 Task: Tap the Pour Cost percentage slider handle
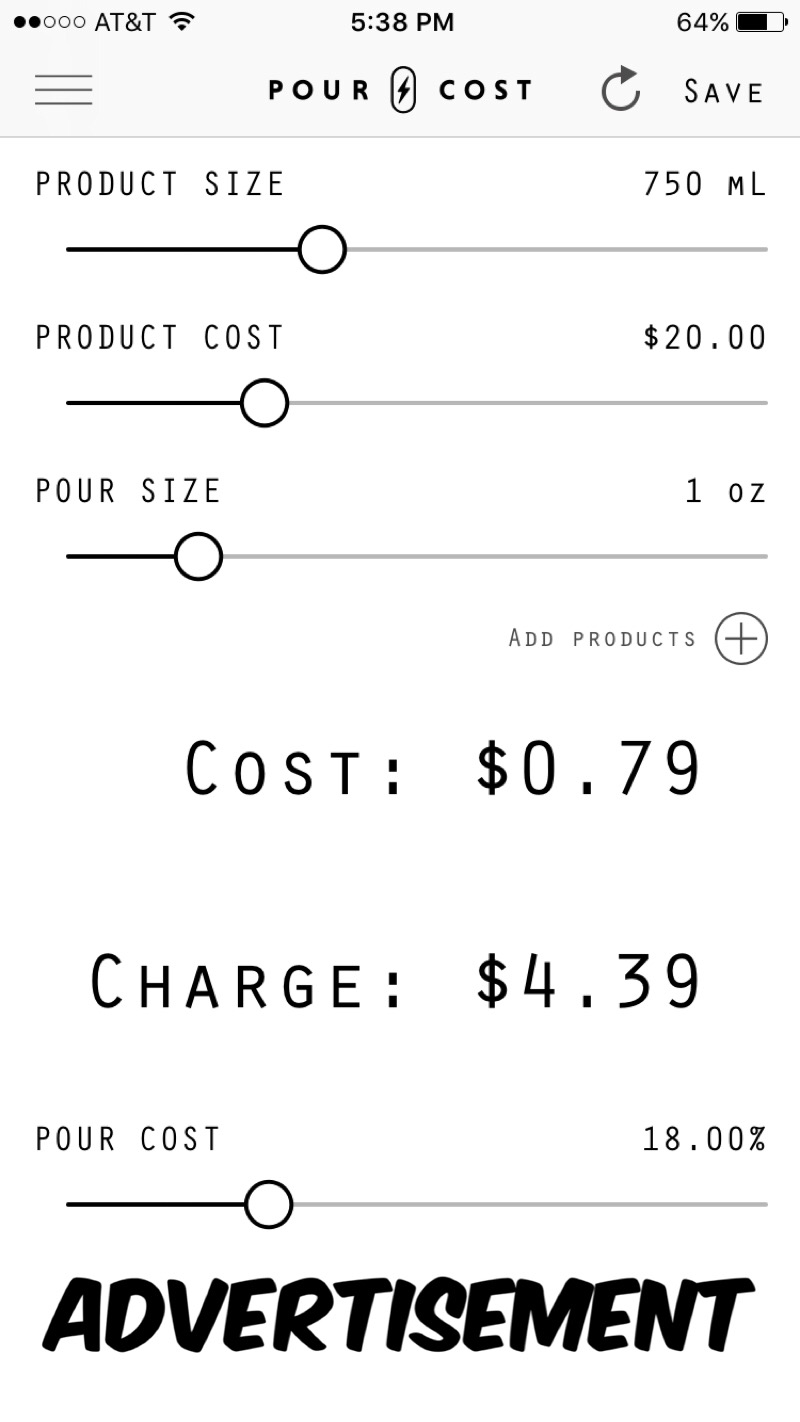pyautogui.click(x=268, y=1204)
